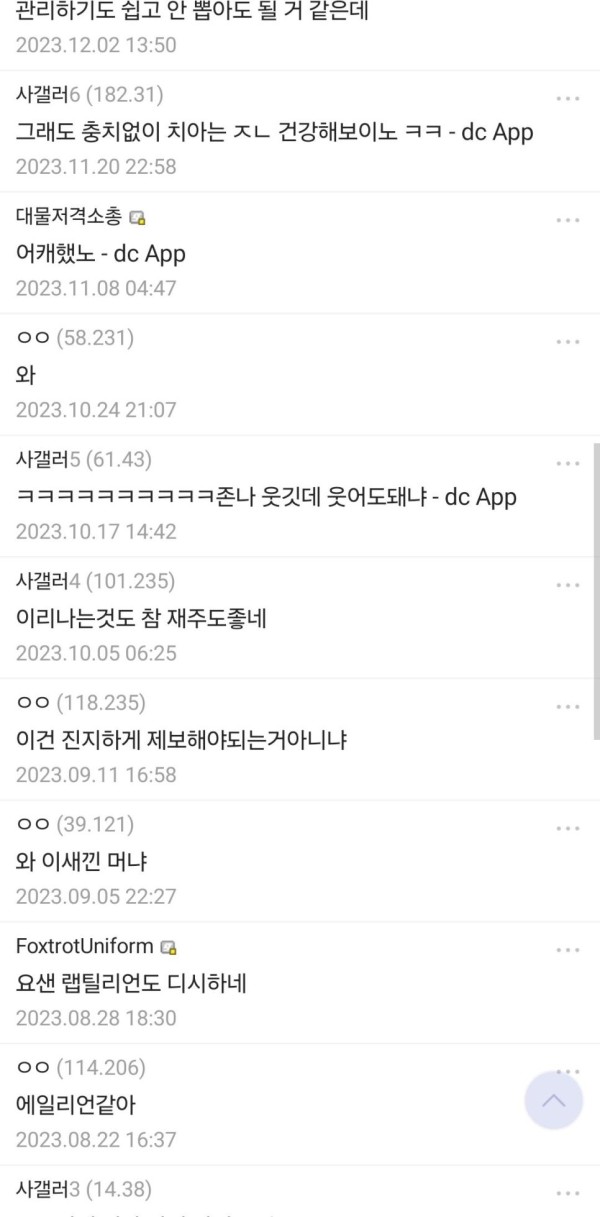Open options menu for 대물저격소총 comment
Image resolution: width=600 pixels, height=1217 pixels.
[568, 220]
